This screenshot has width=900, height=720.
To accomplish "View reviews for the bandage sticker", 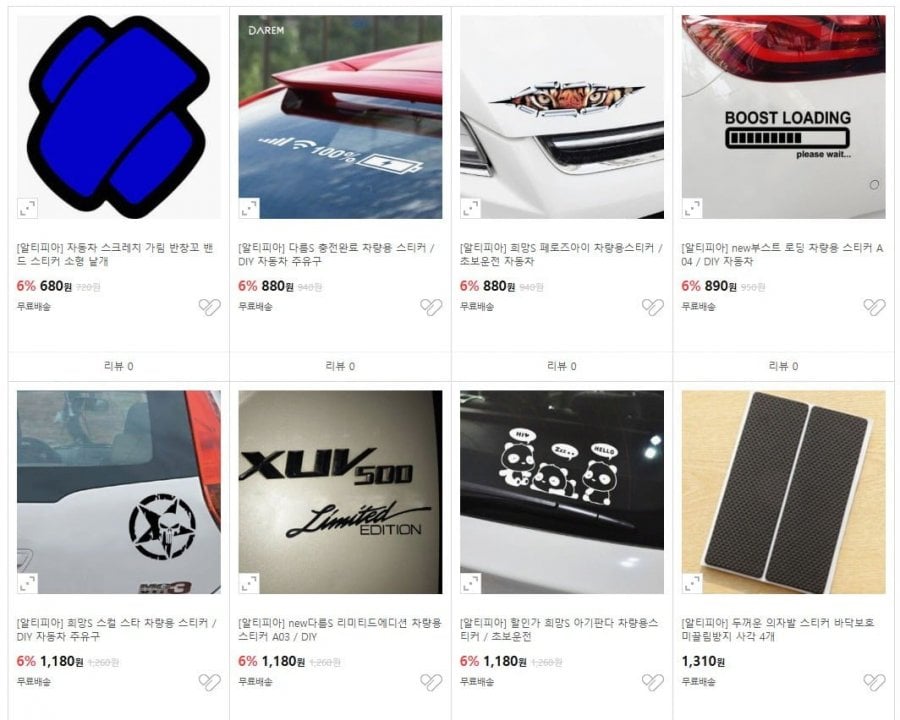I will (119, 366).
